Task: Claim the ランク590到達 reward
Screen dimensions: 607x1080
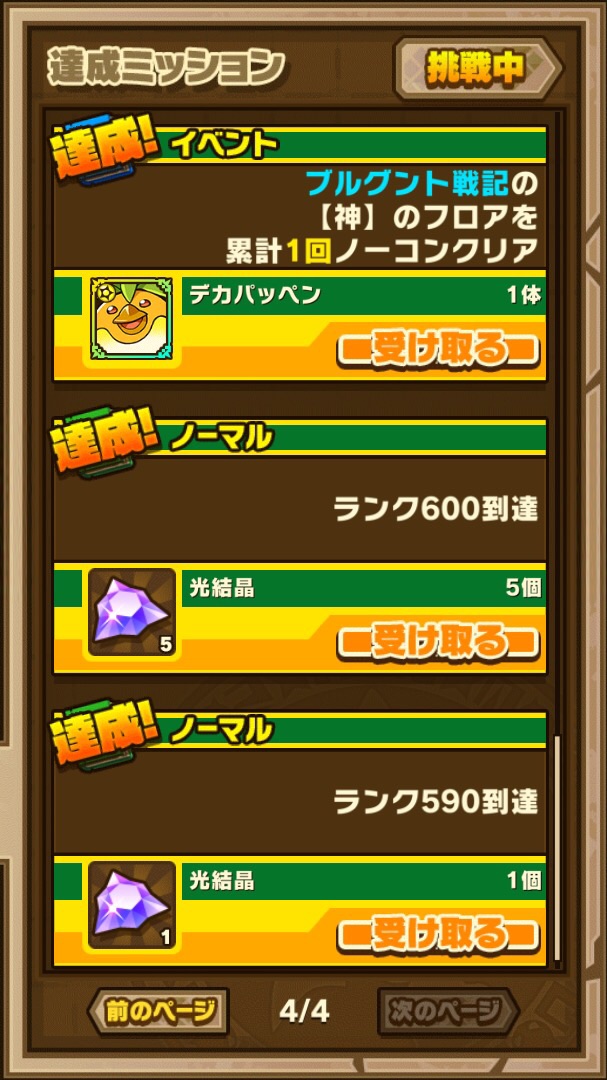Action: 439,935
